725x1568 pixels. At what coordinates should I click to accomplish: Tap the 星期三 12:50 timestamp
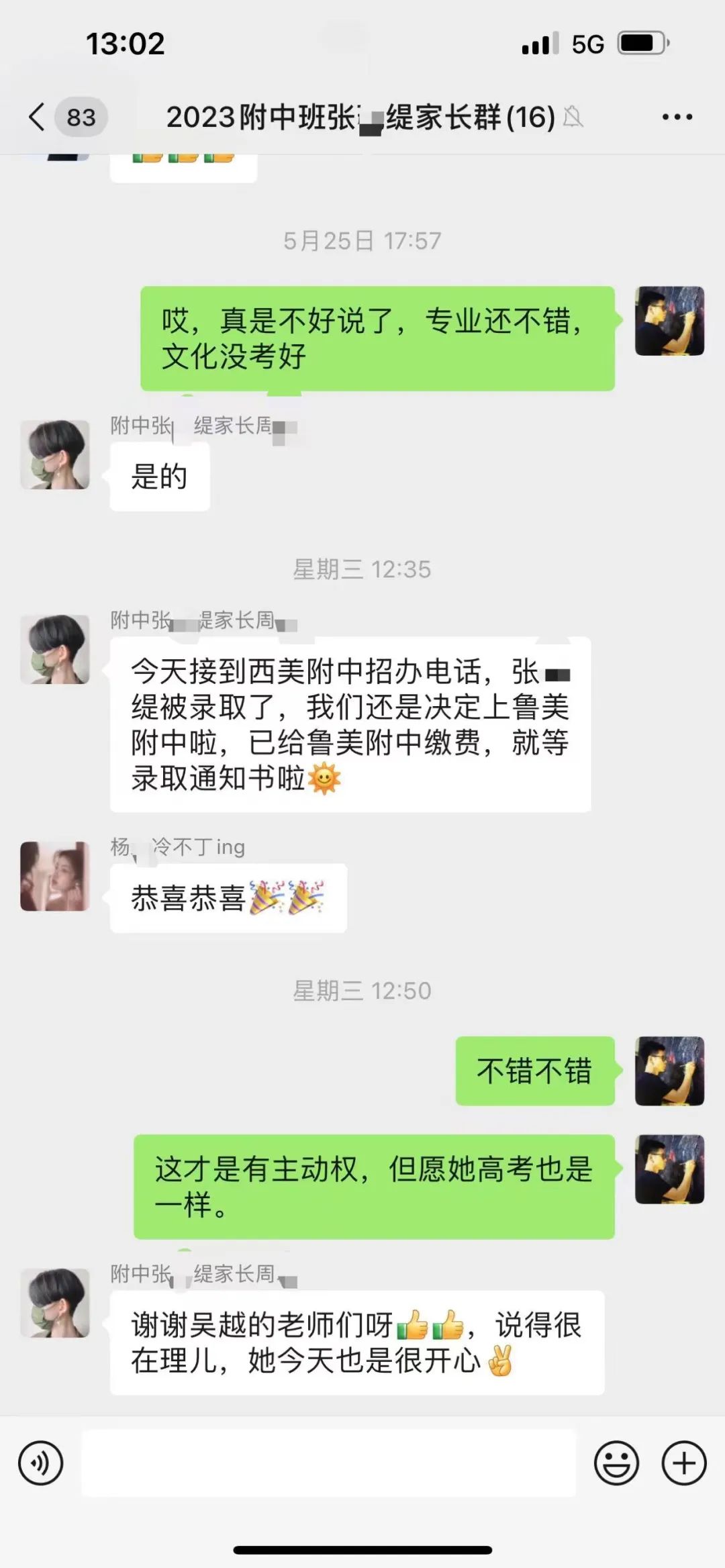click(x=362, y=989)
